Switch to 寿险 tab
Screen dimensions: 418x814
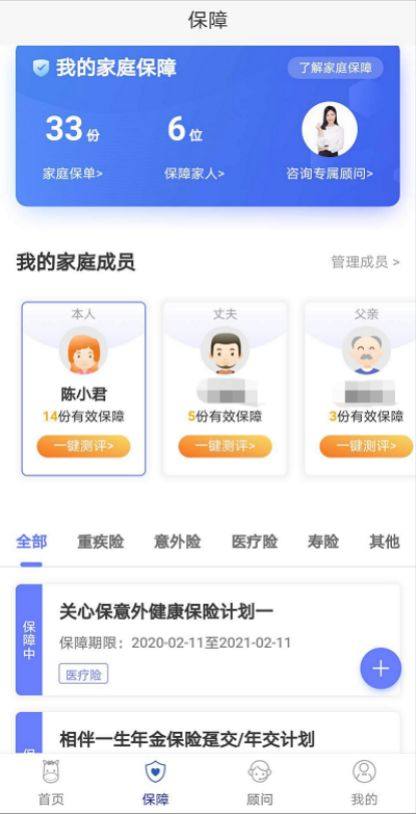(x=323, y=542)
